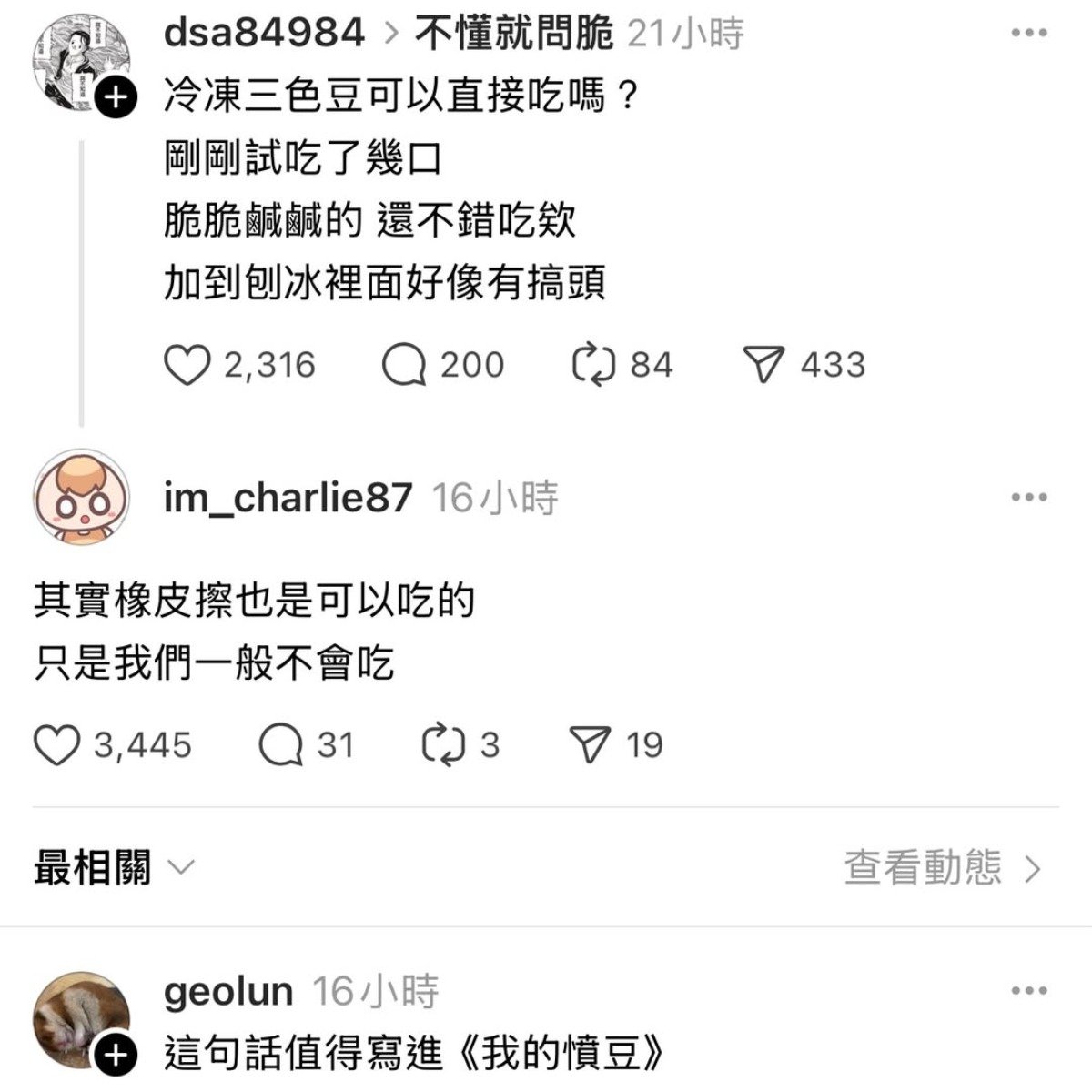
Task: Like im_charlie87's reply
Action: (x=56, y=745)
